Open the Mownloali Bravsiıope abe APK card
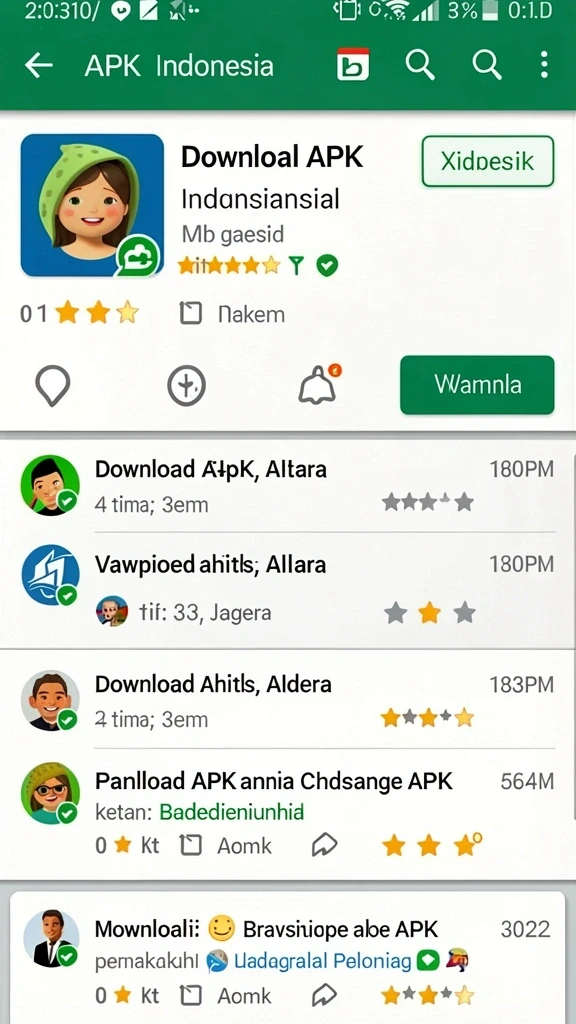This screenshot has width=576, height=1024. coord(288,958)
